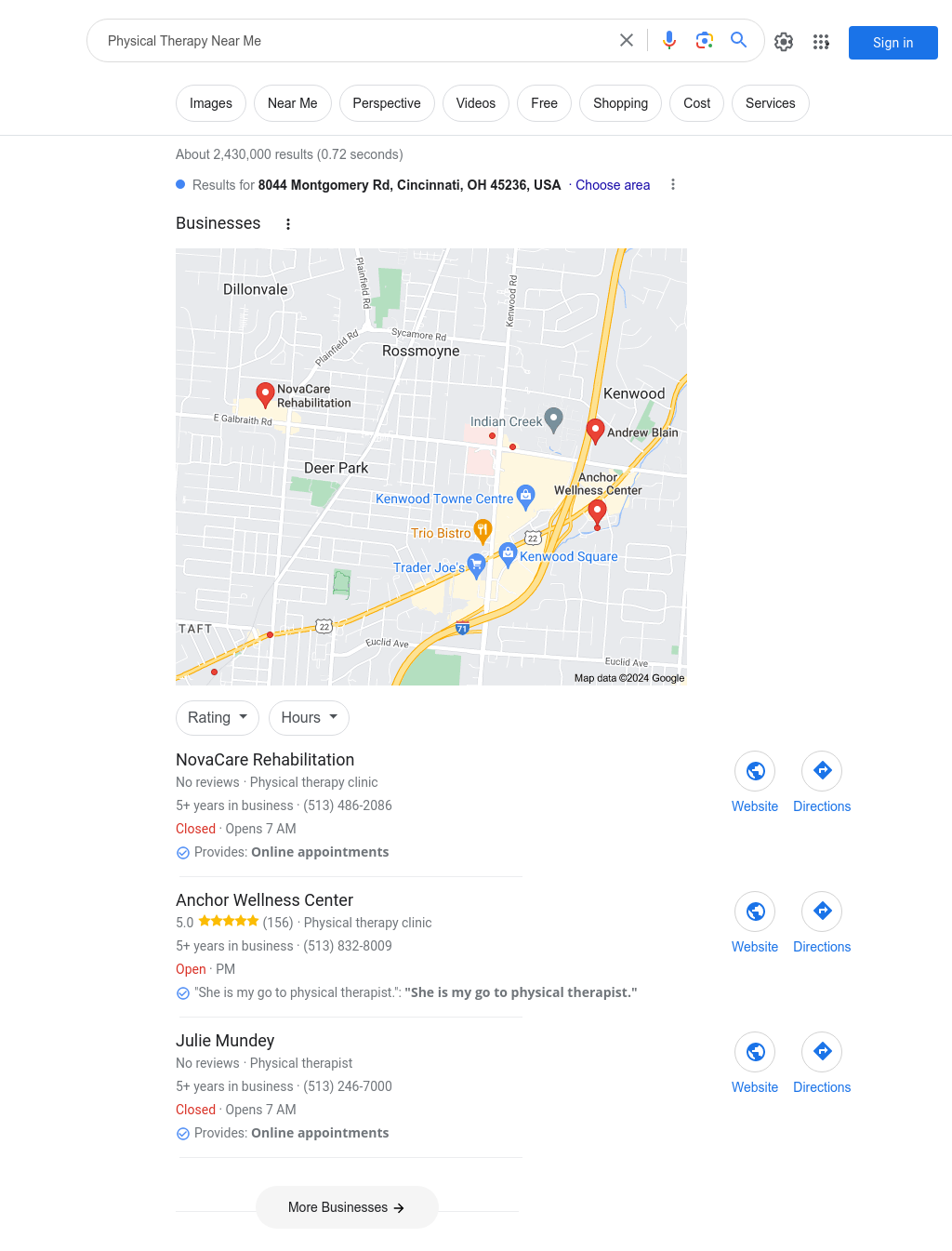Show More Businesses
This screenshot has height=1251, width=952.
click(347, 1207)
